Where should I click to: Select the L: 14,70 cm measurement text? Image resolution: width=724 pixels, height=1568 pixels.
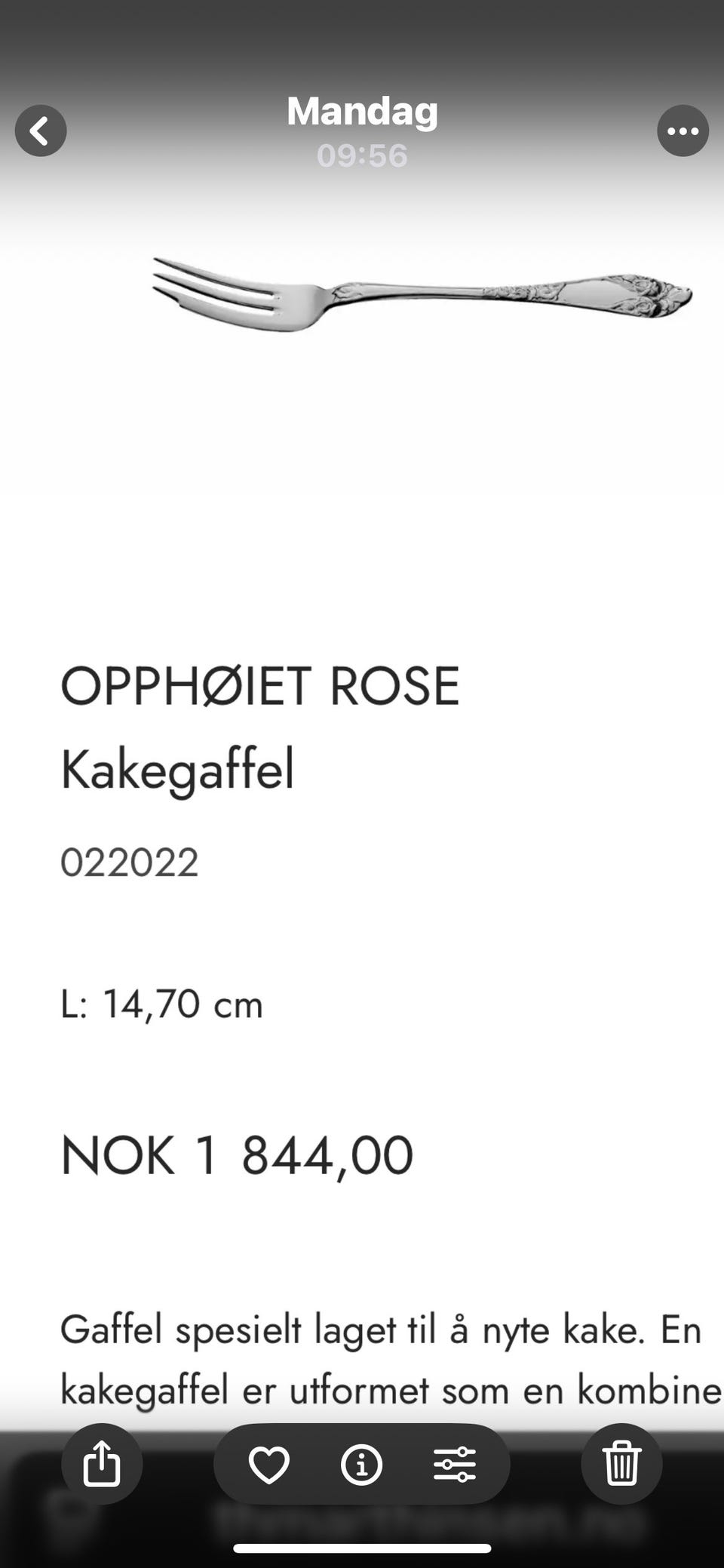coord(161,1005)
